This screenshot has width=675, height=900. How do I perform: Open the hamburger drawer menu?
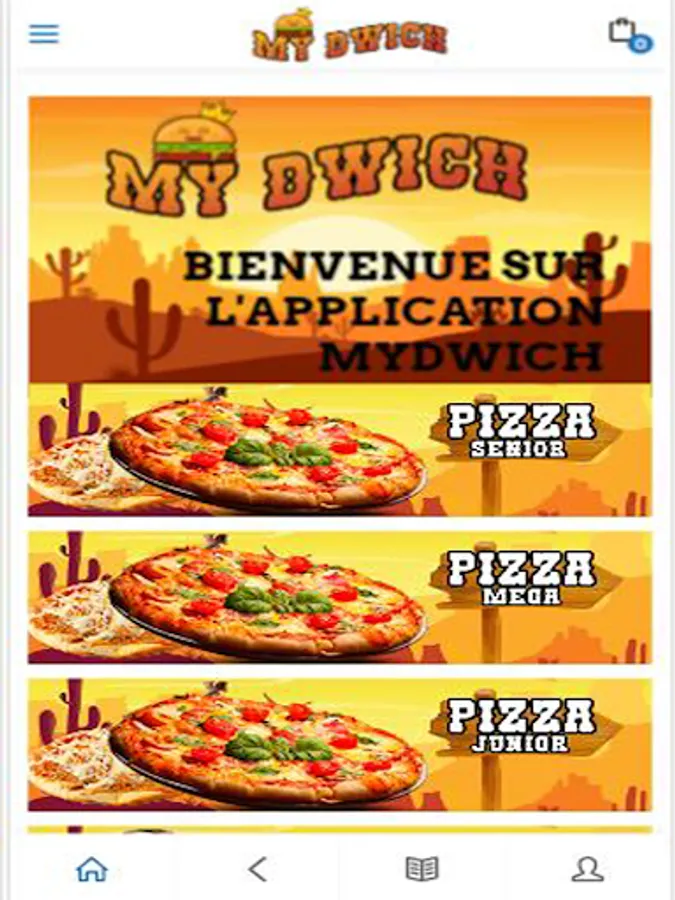(44, 34)
